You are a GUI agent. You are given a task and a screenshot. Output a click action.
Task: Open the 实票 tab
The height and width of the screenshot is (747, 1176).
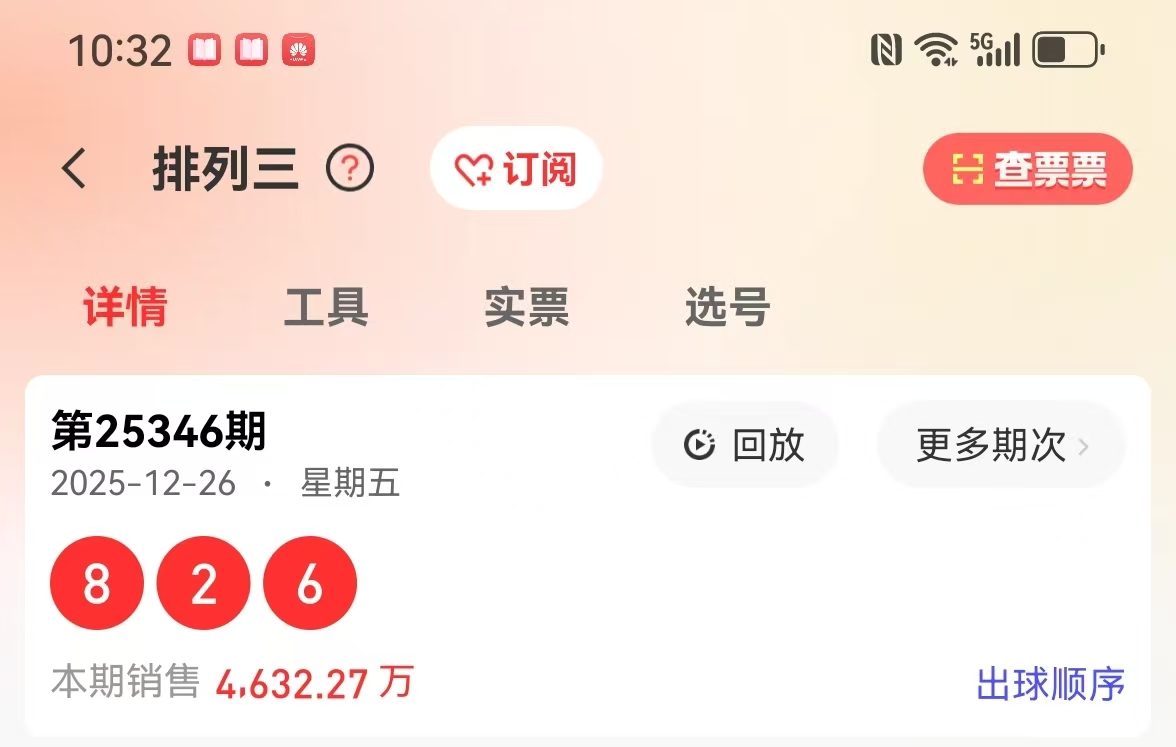tap(527, 308)
